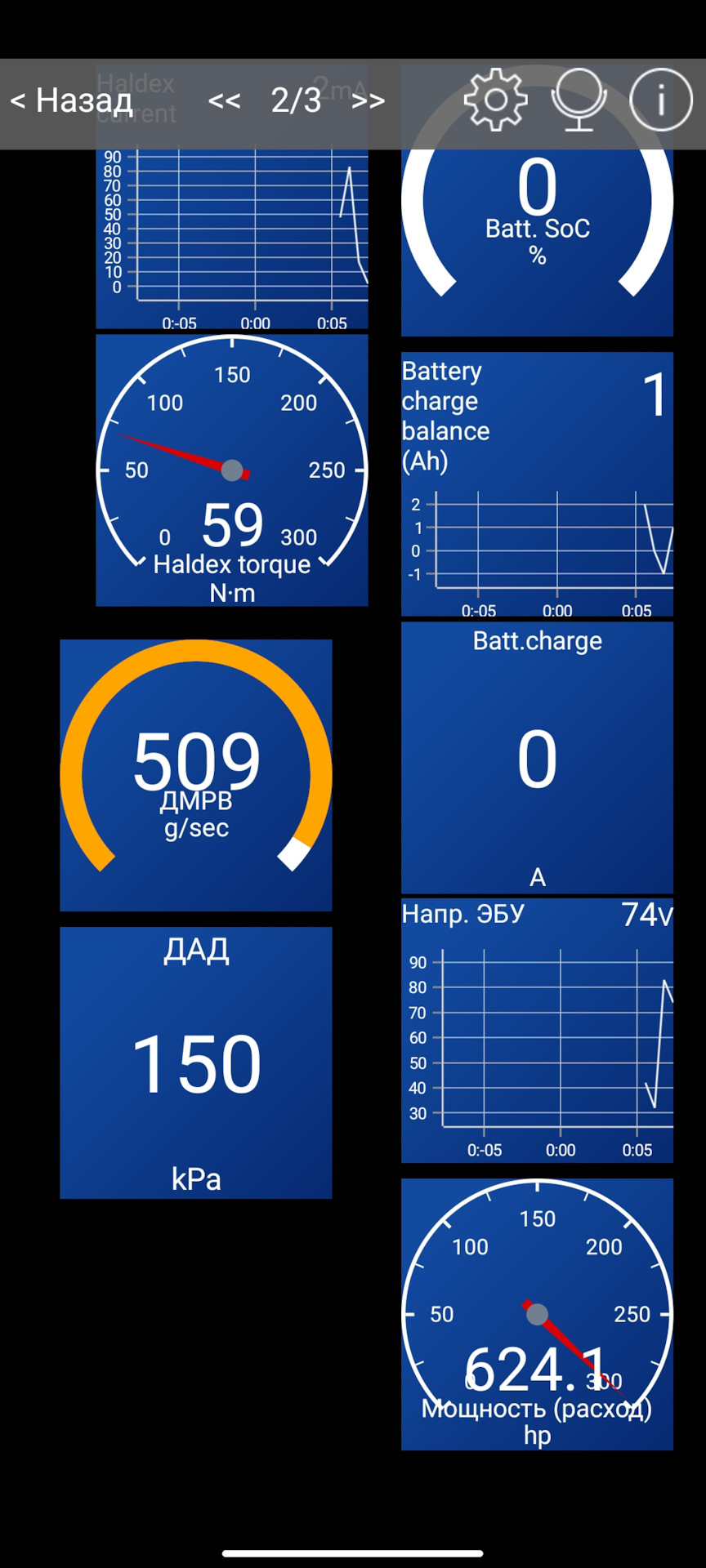Open the Напр. ЭБУ chart
Screen dimensions: 706x1568
[537, 1031]
